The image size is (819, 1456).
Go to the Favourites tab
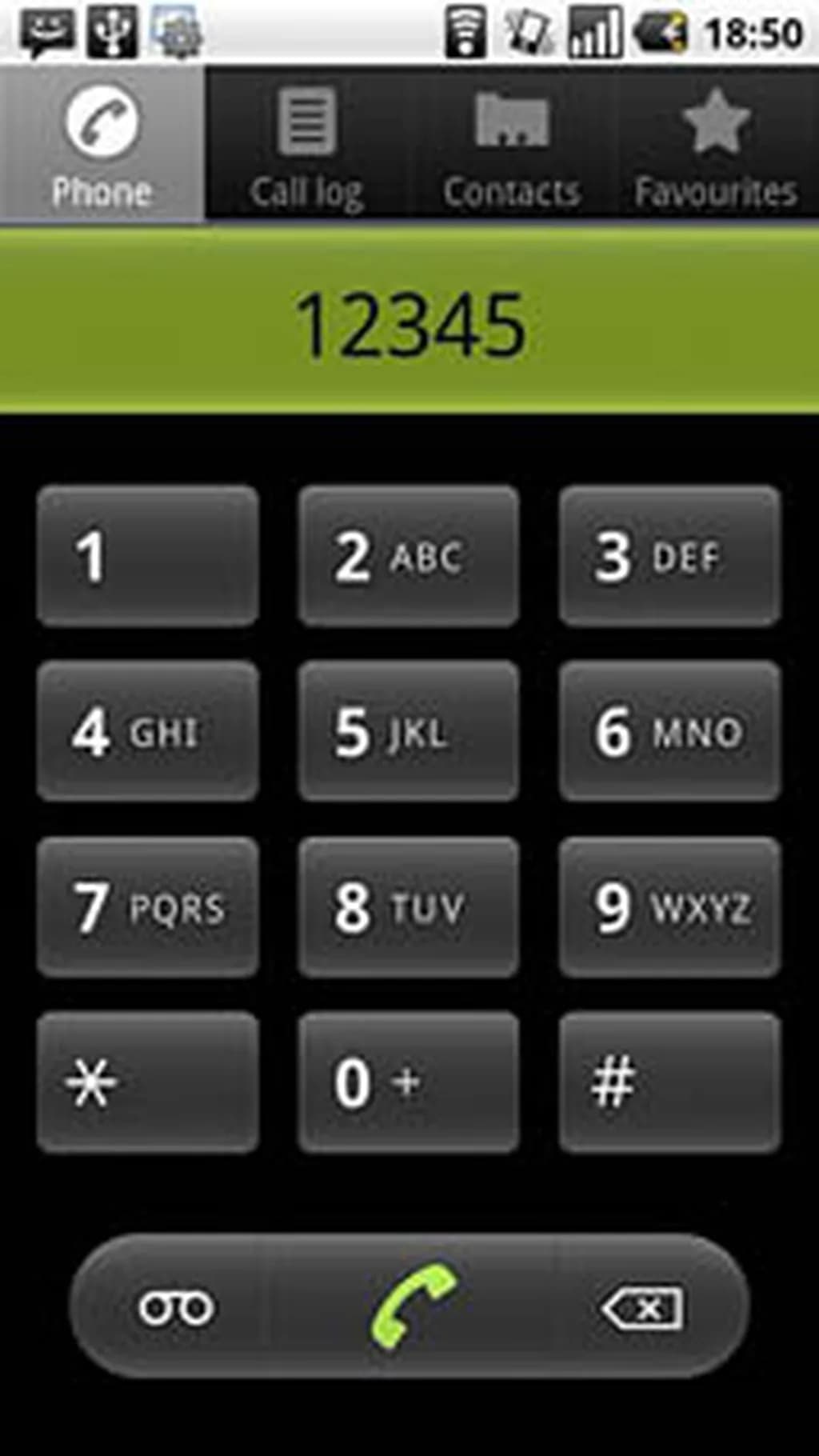(x=716, y=146)
